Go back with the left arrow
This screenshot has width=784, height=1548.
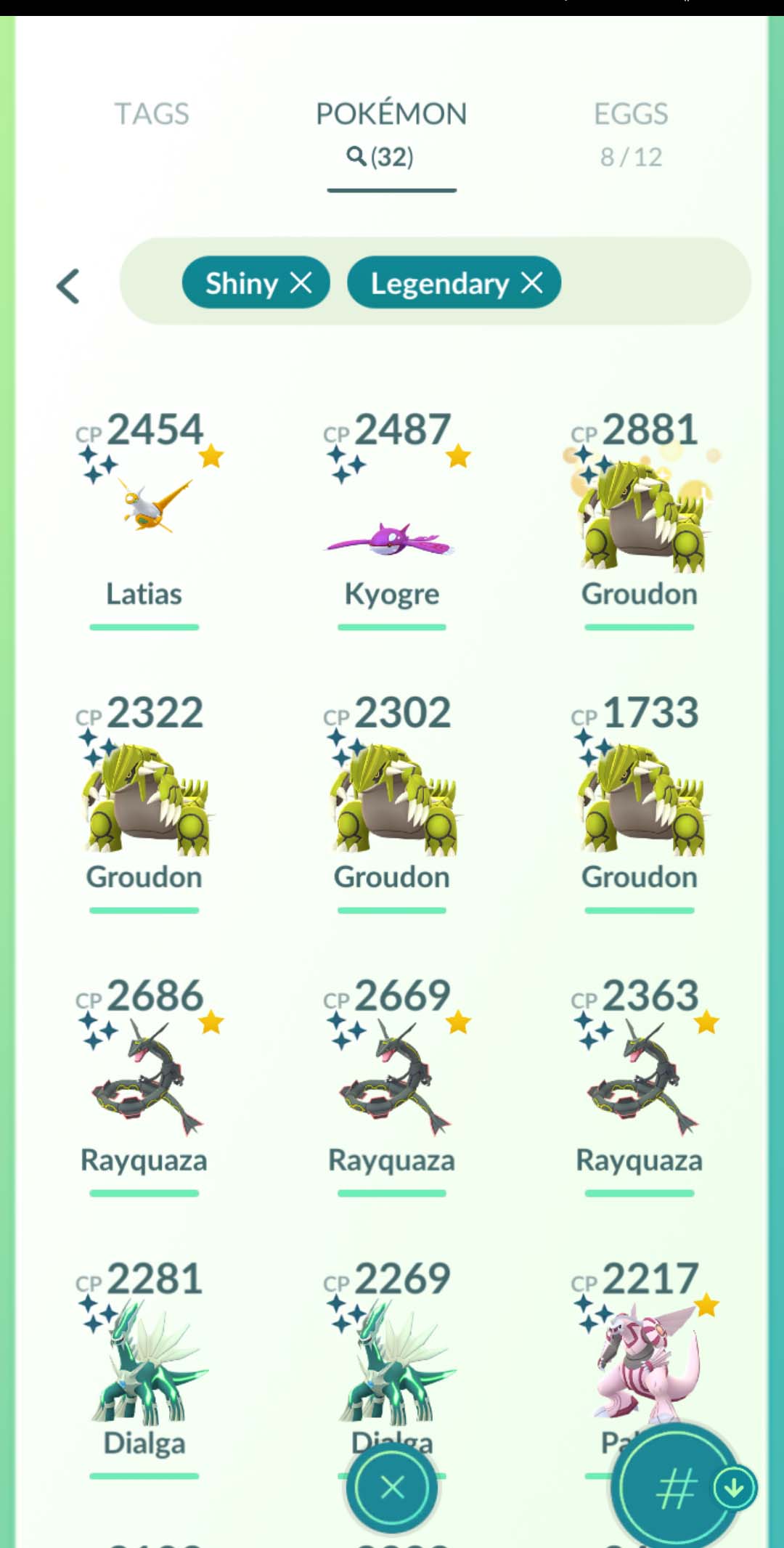pyautogui.click(x=68, y=286)
